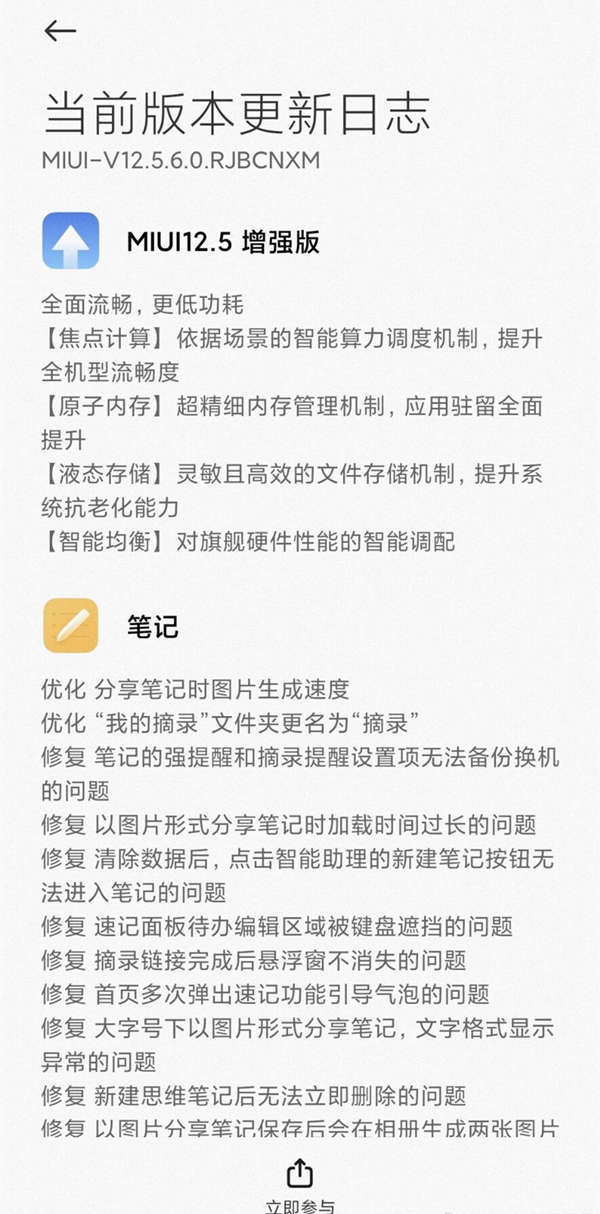Go back using the top-left arrow
Screen dimensions: 600x1214
coord(60,31)
